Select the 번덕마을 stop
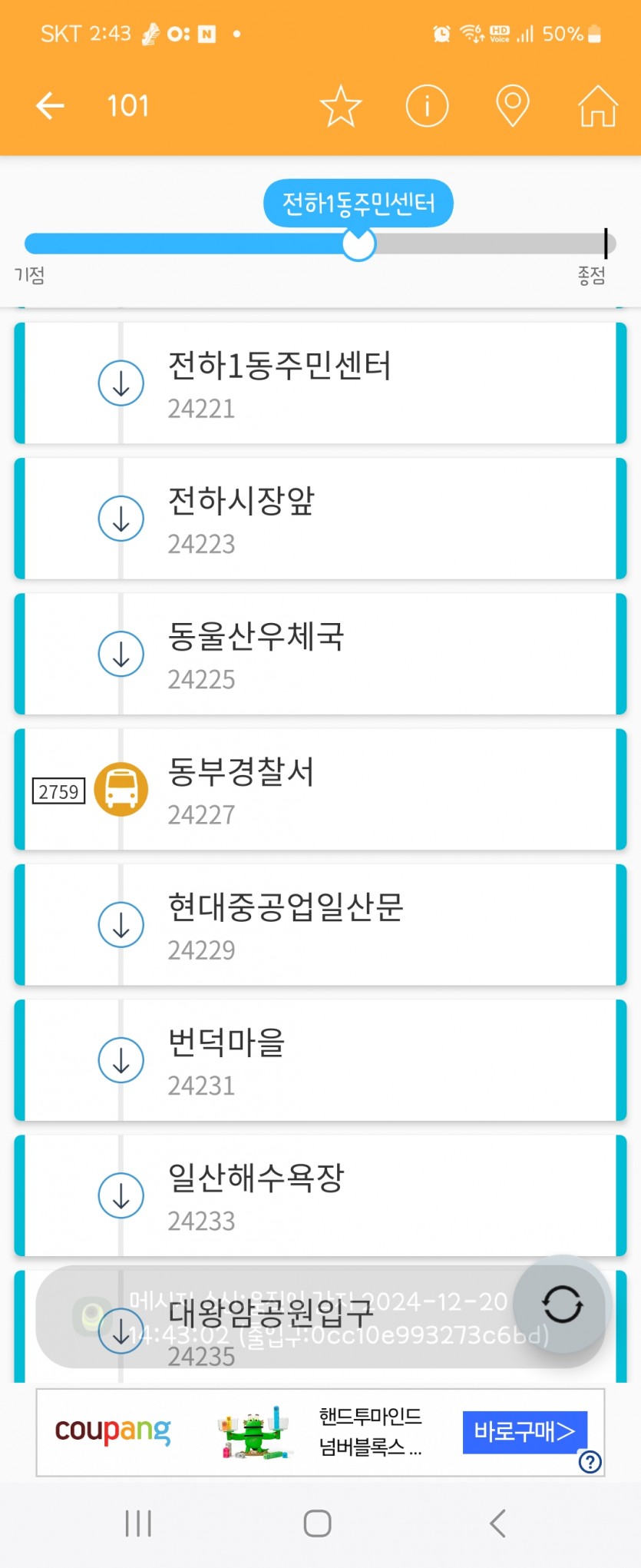The height and width of the screenshot is (1568, 641). click(320, 1059)
